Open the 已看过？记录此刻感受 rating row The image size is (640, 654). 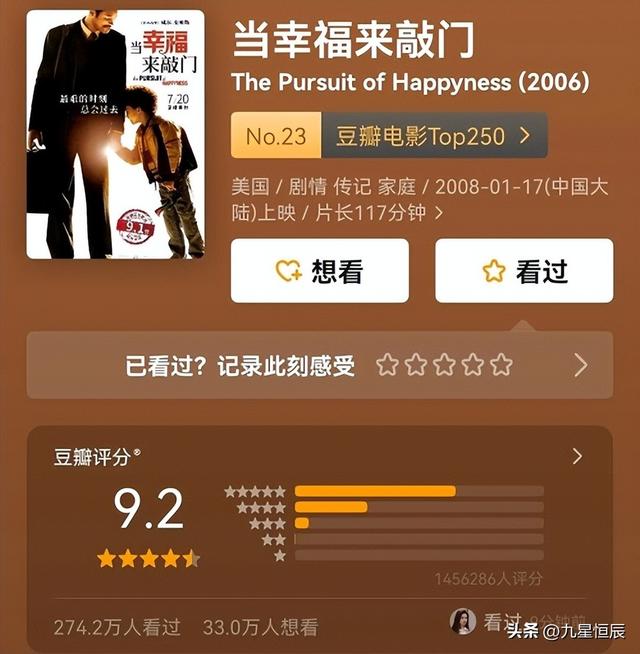(x=320, y=365)
